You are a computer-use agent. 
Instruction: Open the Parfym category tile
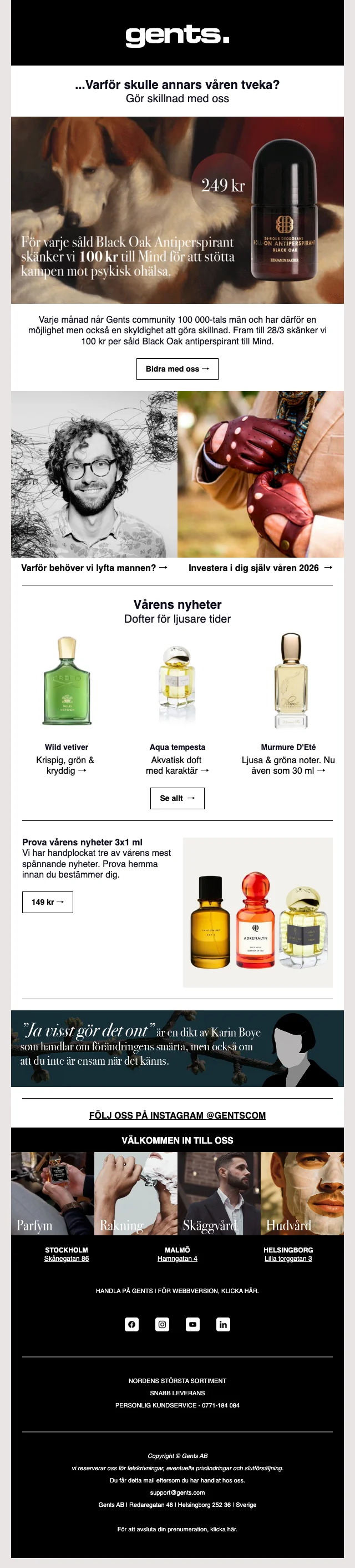click(x=52, y=1193)
